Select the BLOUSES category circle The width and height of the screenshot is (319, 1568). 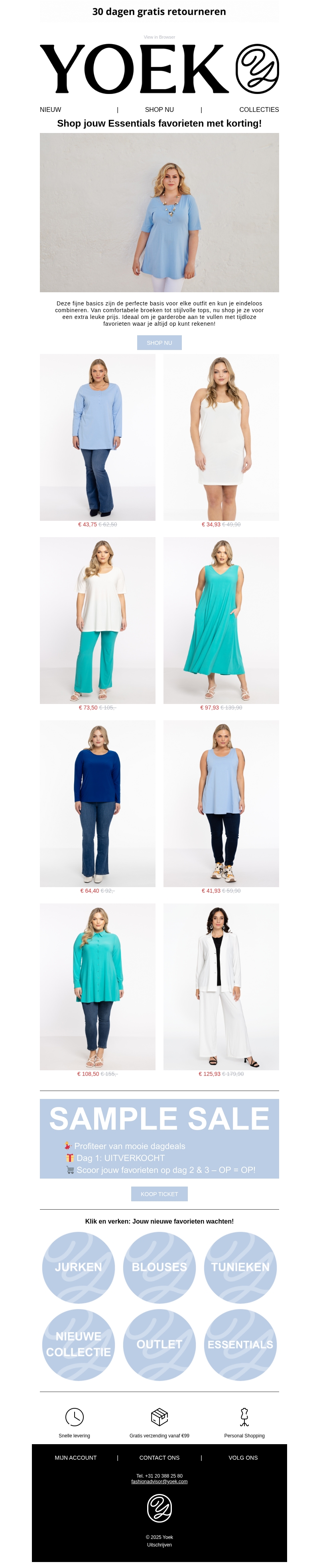pos(159,1267)
